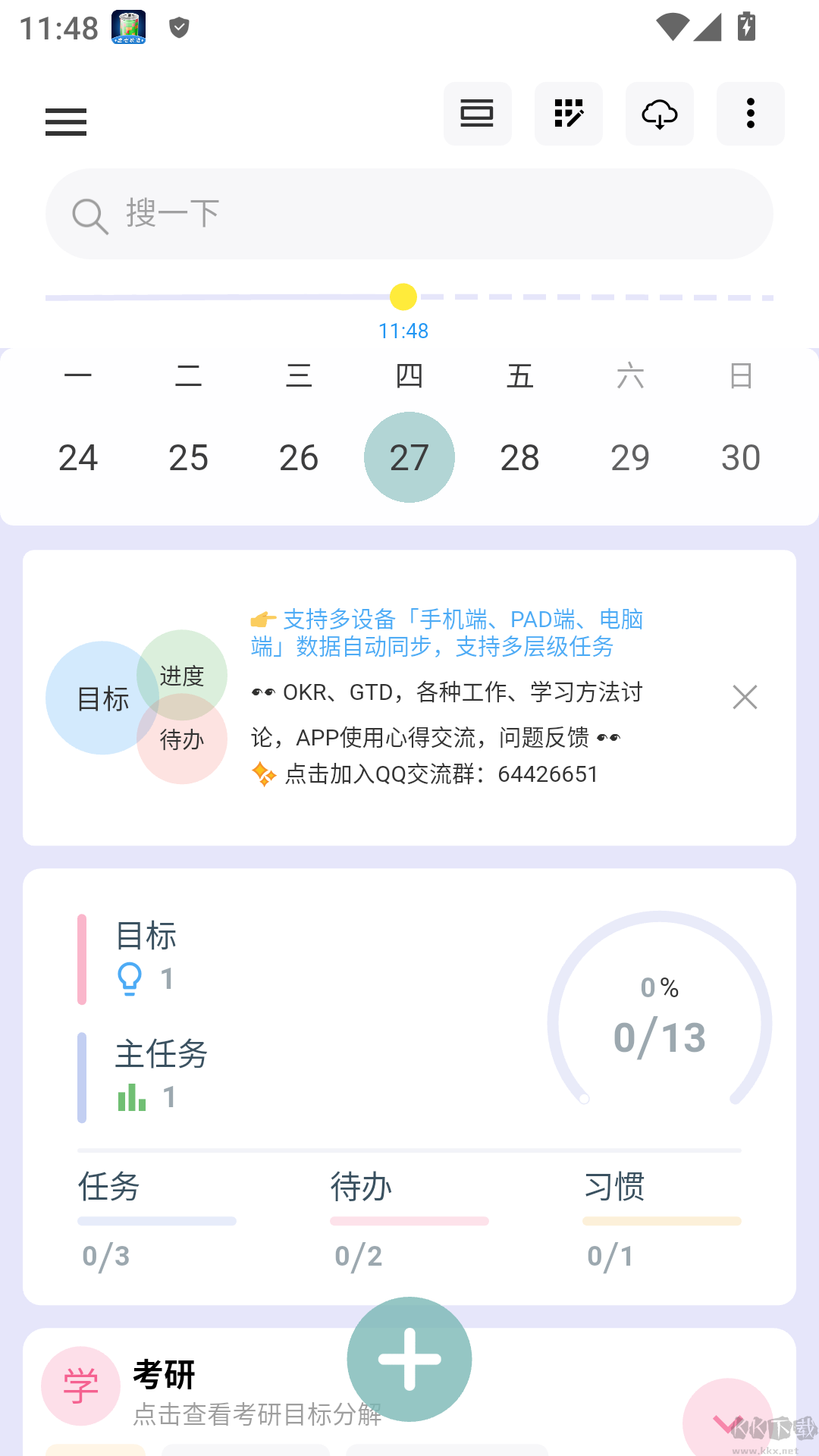Tap the magnifier icon in the search bar
This screenshot has height=1456, width=819.
pos(90,215)
